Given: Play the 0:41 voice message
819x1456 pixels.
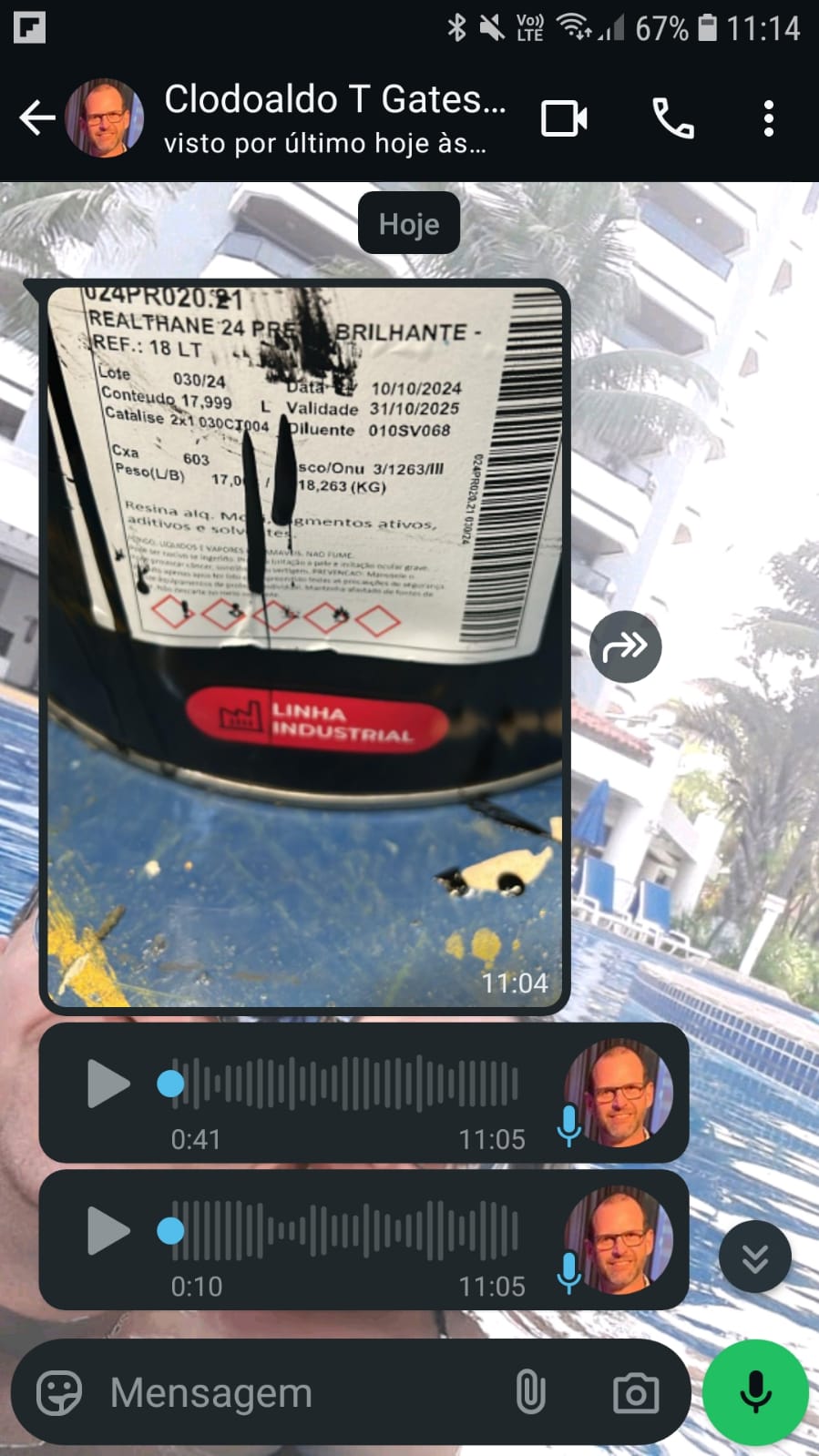Looking at the screenshot, I should pos(108,1084).
